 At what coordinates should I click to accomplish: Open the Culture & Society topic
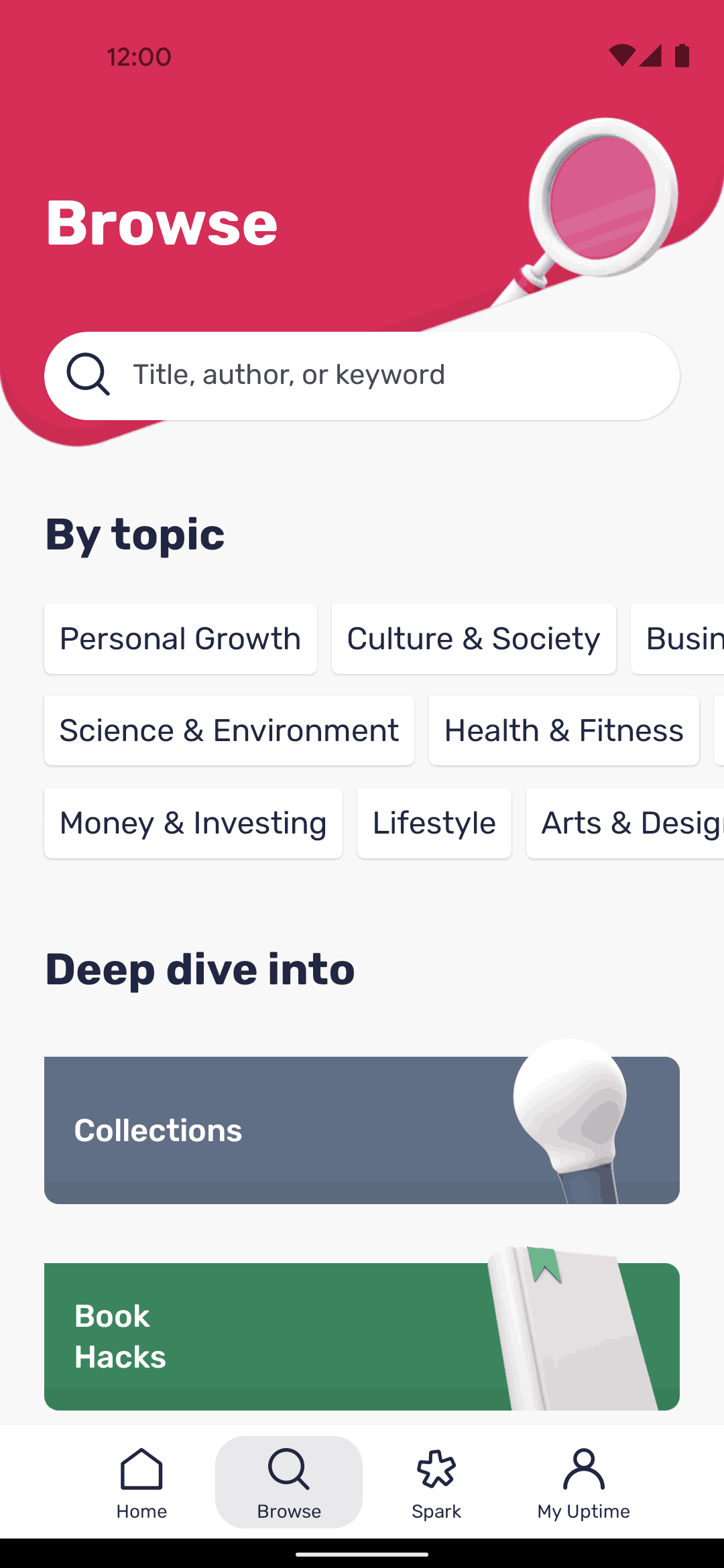tap(473, 639)
